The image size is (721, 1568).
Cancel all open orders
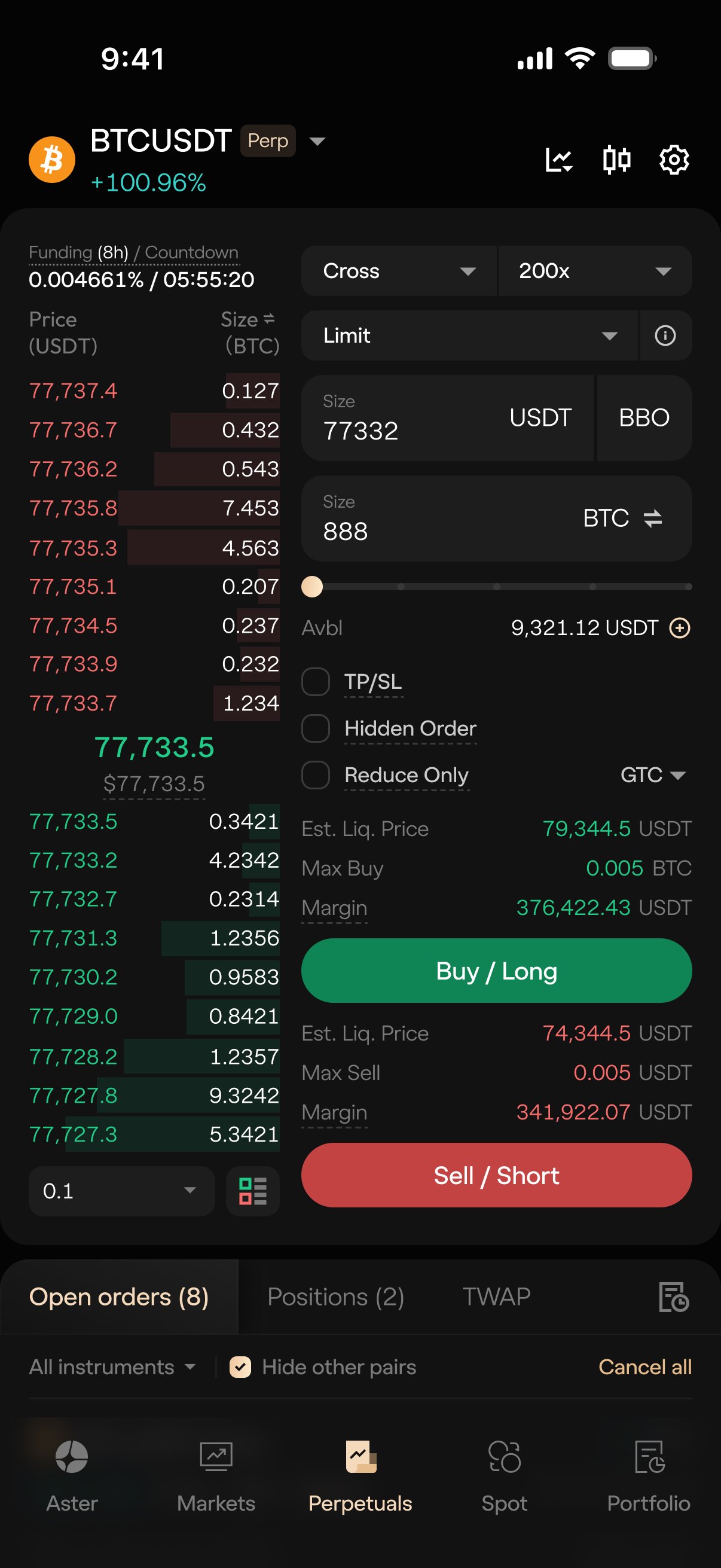(x=645, y=1367)
